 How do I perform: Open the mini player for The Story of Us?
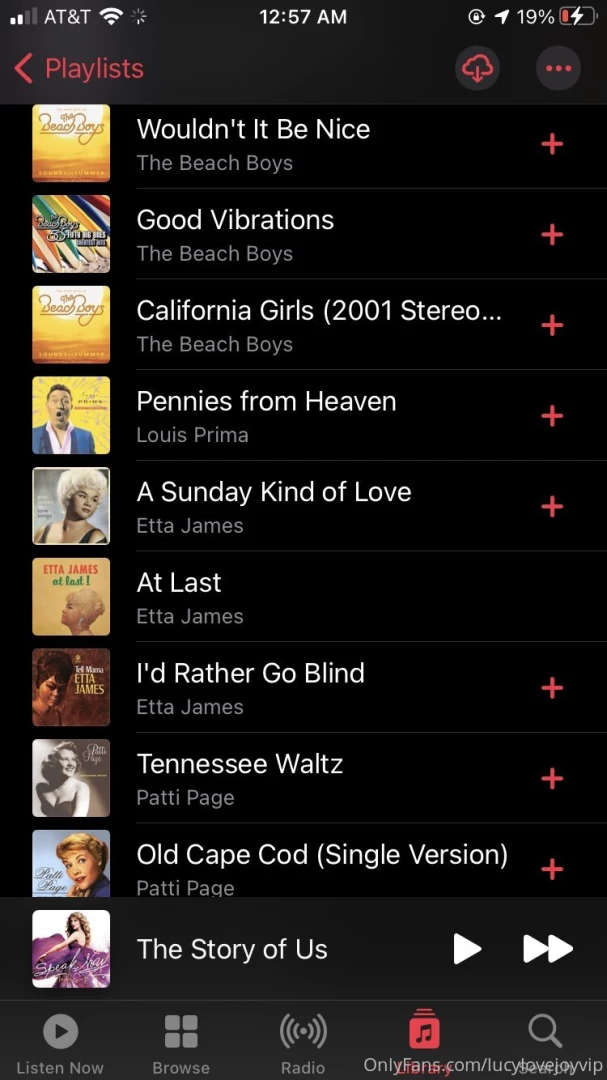click(x=232, y=949)
